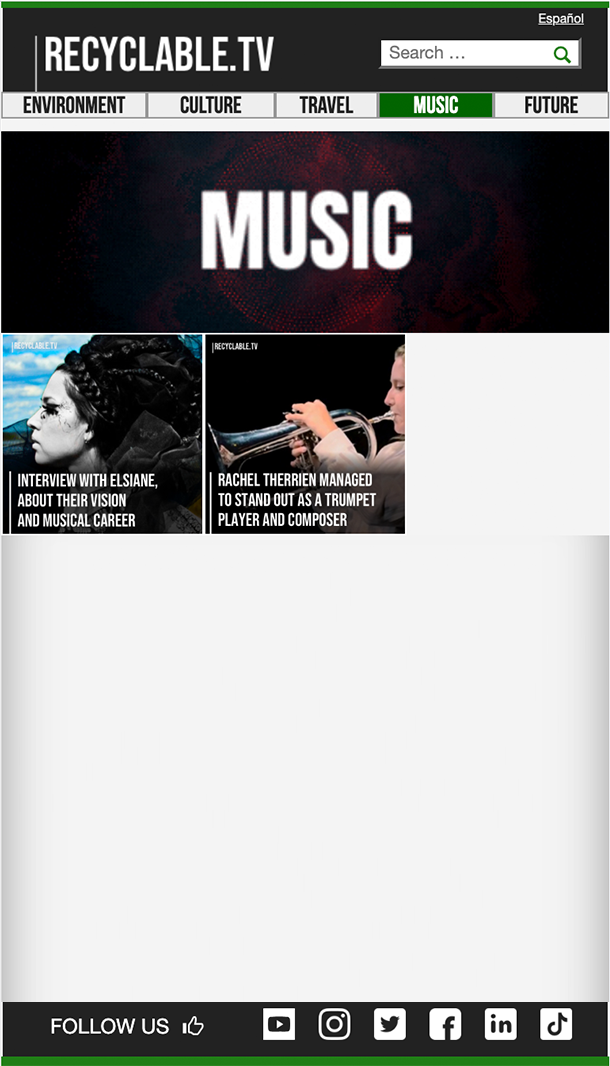Open the Rachel Therrien trumpet article
Image resolution: width=610 pixels, height=1066 pixels.
point(306,434)
